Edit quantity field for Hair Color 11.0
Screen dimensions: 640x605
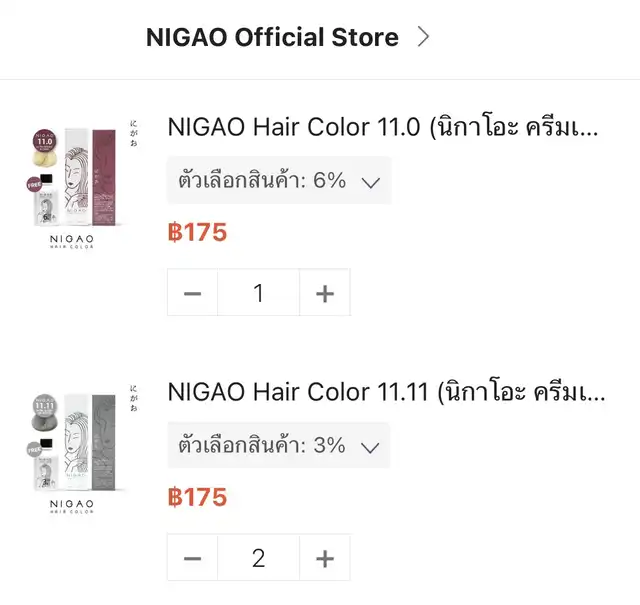tap(259, 293)
